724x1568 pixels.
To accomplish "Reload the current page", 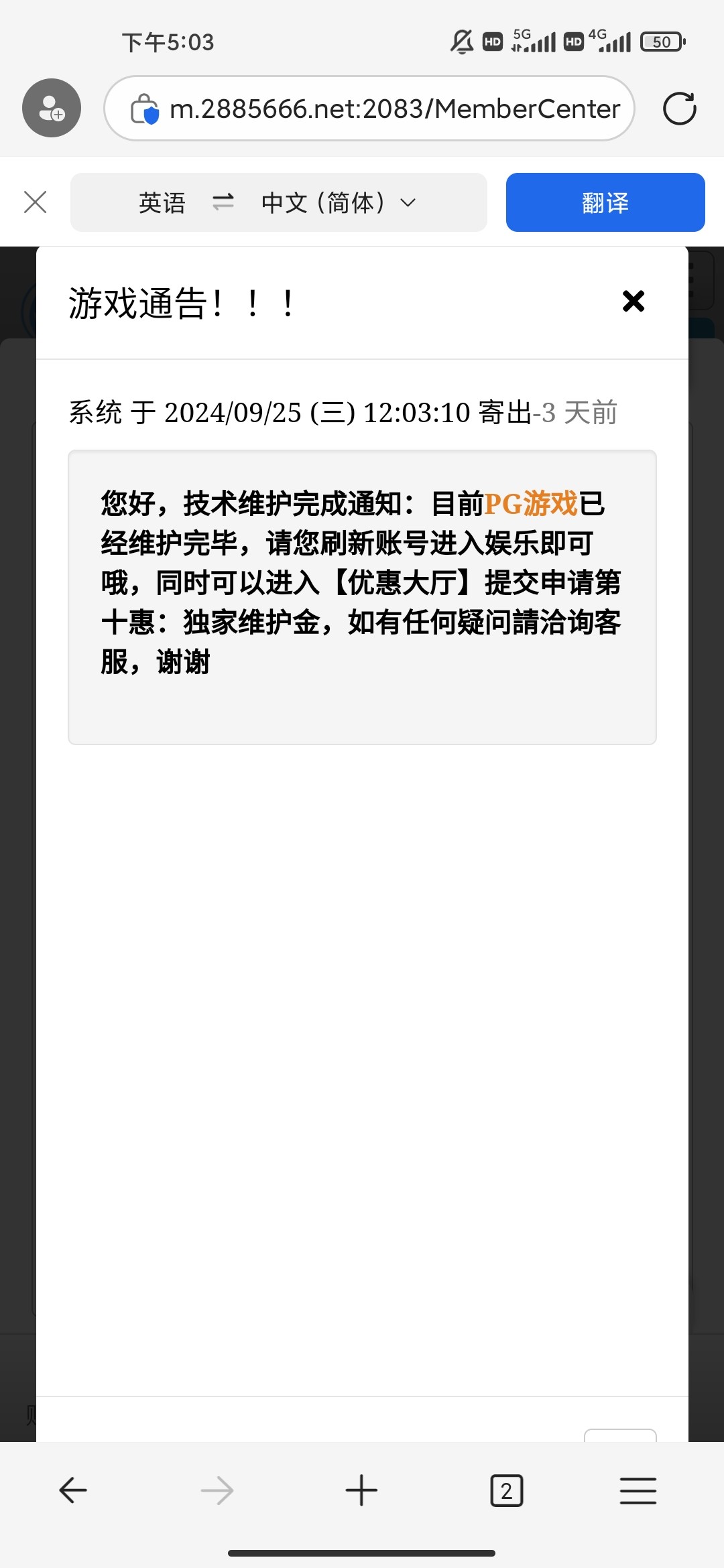I will click(x=679, y=109).
